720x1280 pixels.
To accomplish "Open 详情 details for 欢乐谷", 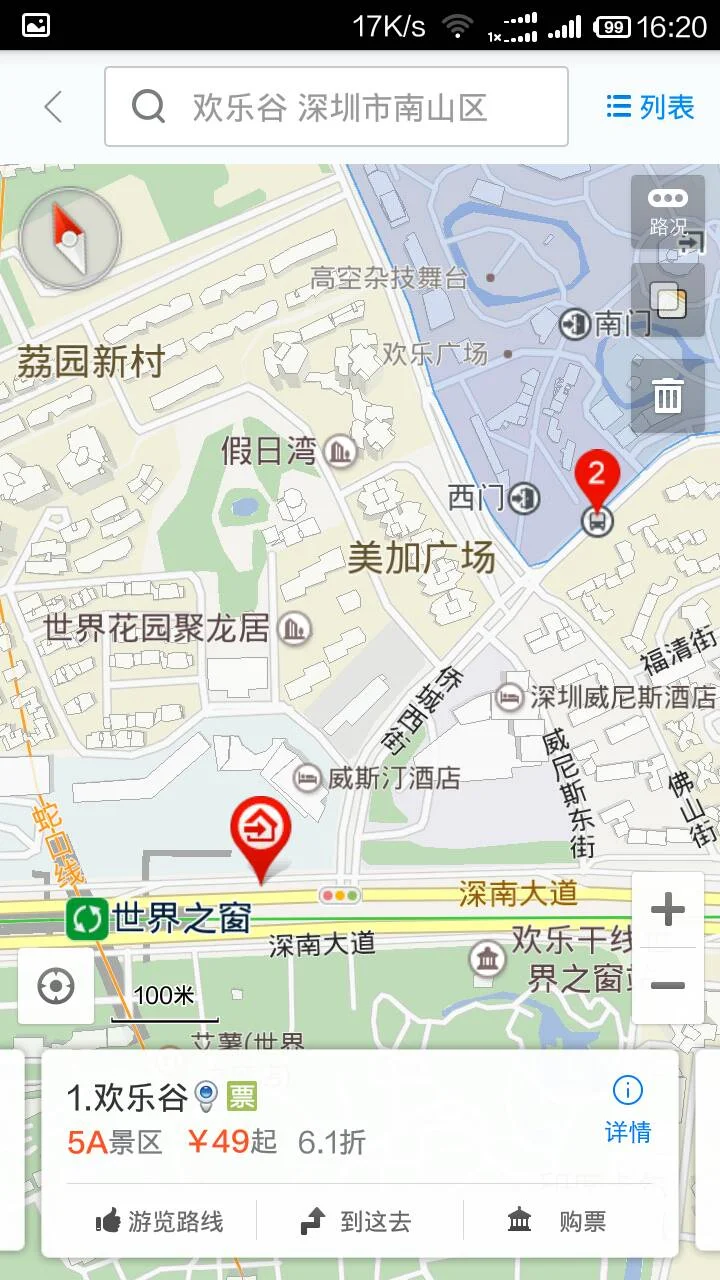I will pyautogui.click(x=630, y=1133).
